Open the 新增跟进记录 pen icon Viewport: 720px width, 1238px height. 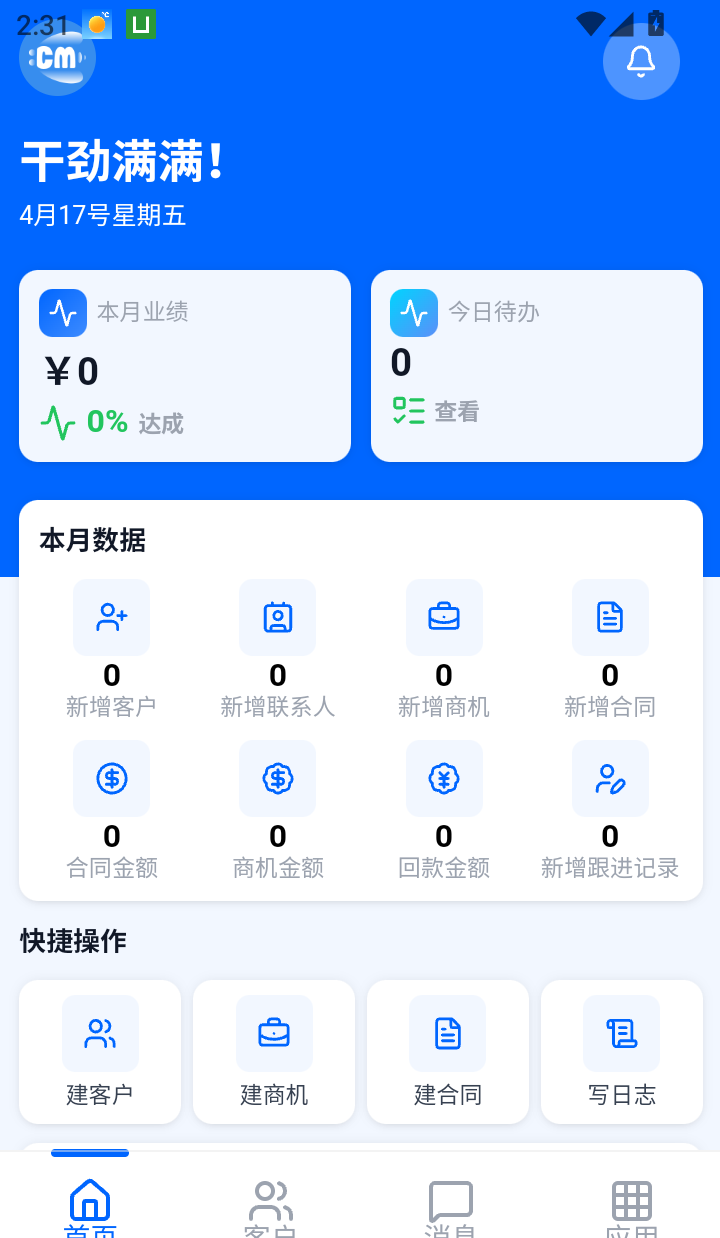610,778
